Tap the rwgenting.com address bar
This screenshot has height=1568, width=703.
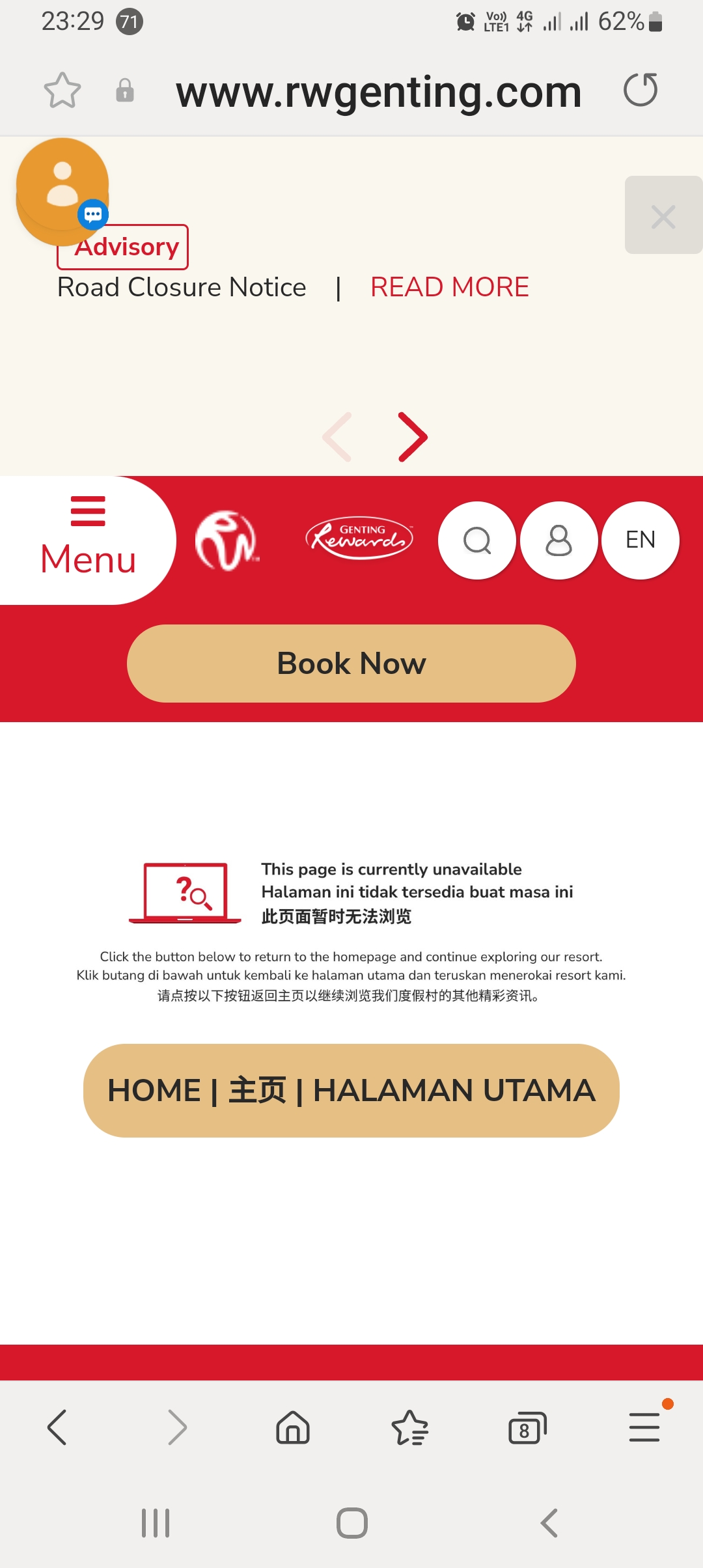[x=378, y=92]
